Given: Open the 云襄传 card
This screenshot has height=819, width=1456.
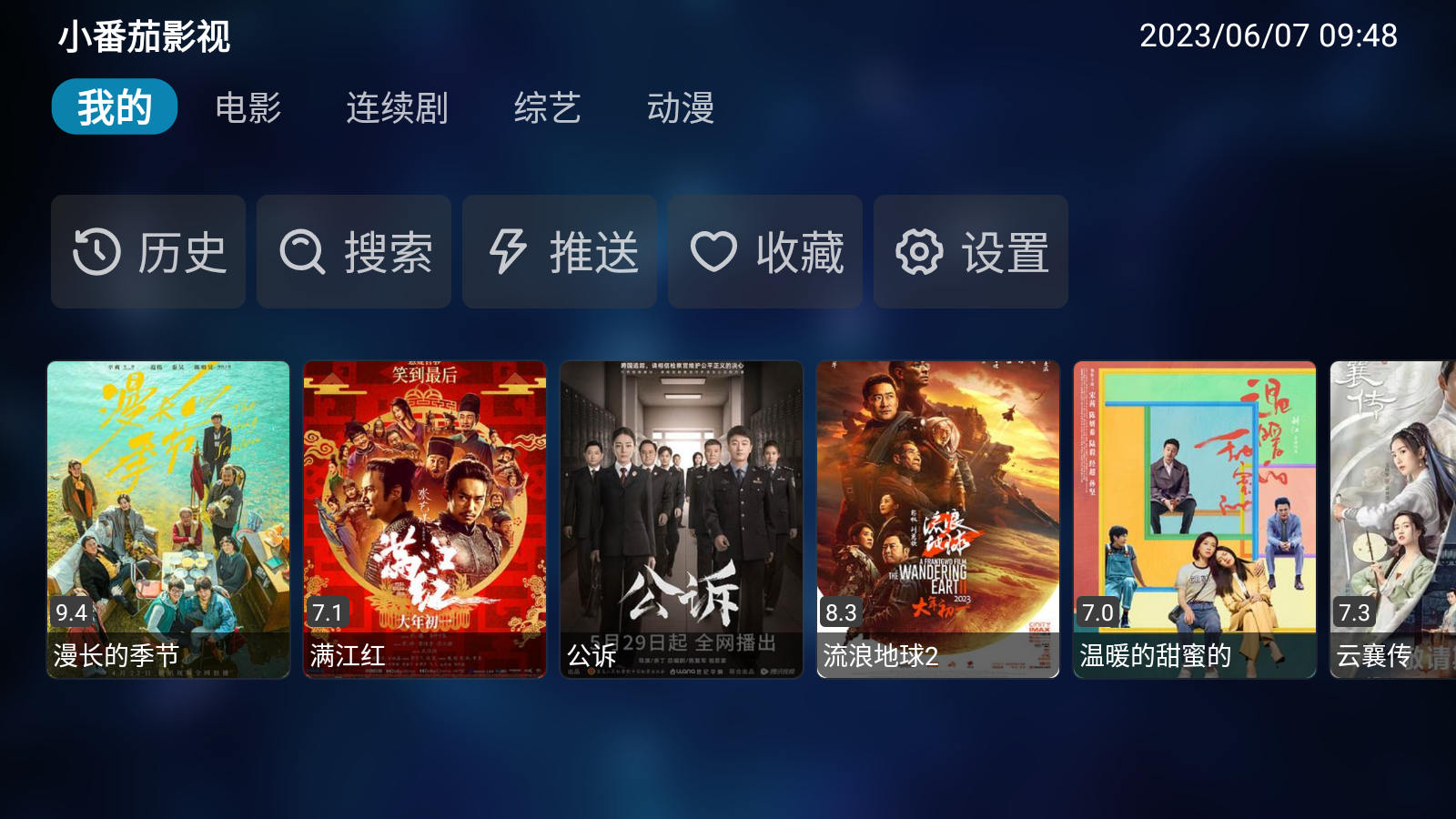Looking at the screenshot, I should point(1394,519).
